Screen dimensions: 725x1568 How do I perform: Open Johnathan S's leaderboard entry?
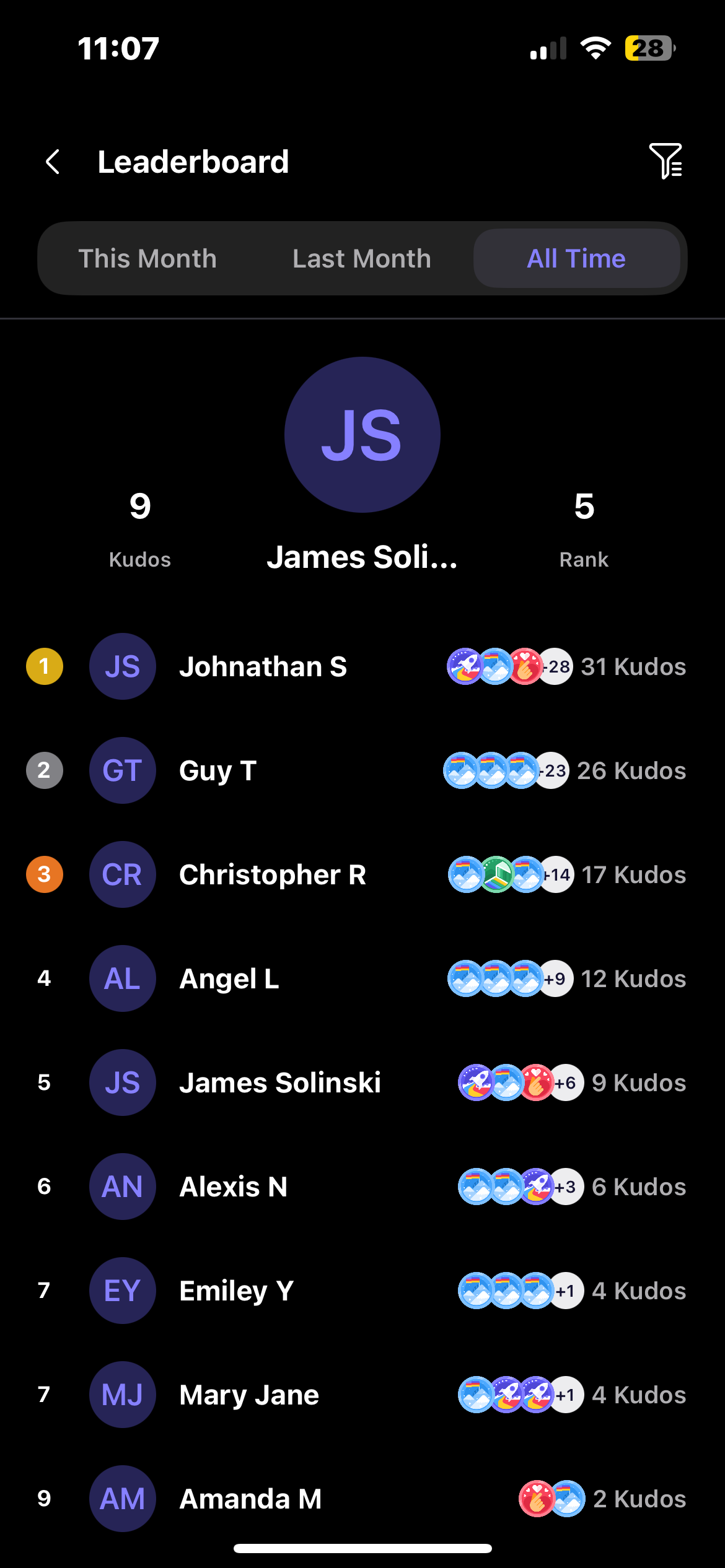tap(362, 666)
